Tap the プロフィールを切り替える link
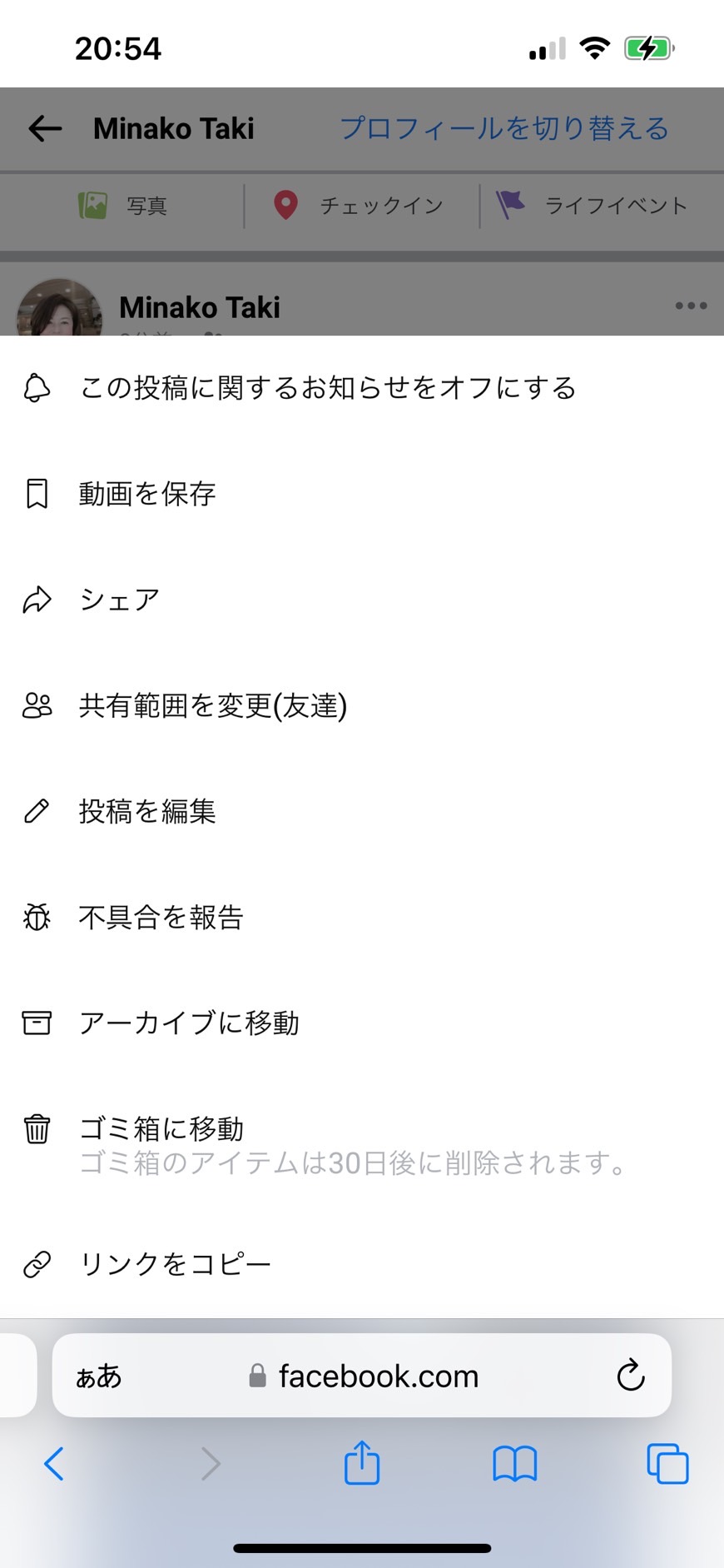This screenshot has height=1568, width=724. tap(504, 128)
